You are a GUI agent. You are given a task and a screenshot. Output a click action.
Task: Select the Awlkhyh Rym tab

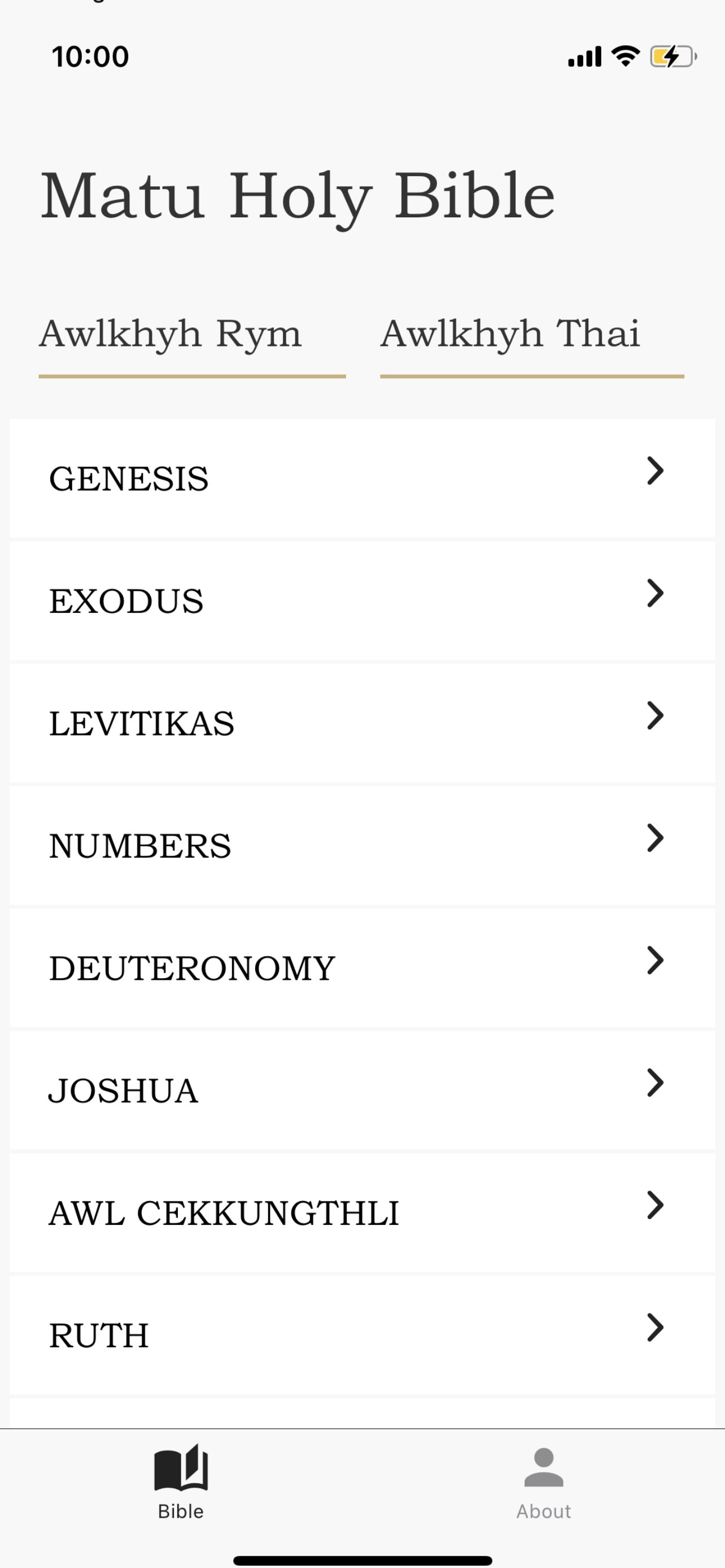pyautogui.click(x=171, y=334)
